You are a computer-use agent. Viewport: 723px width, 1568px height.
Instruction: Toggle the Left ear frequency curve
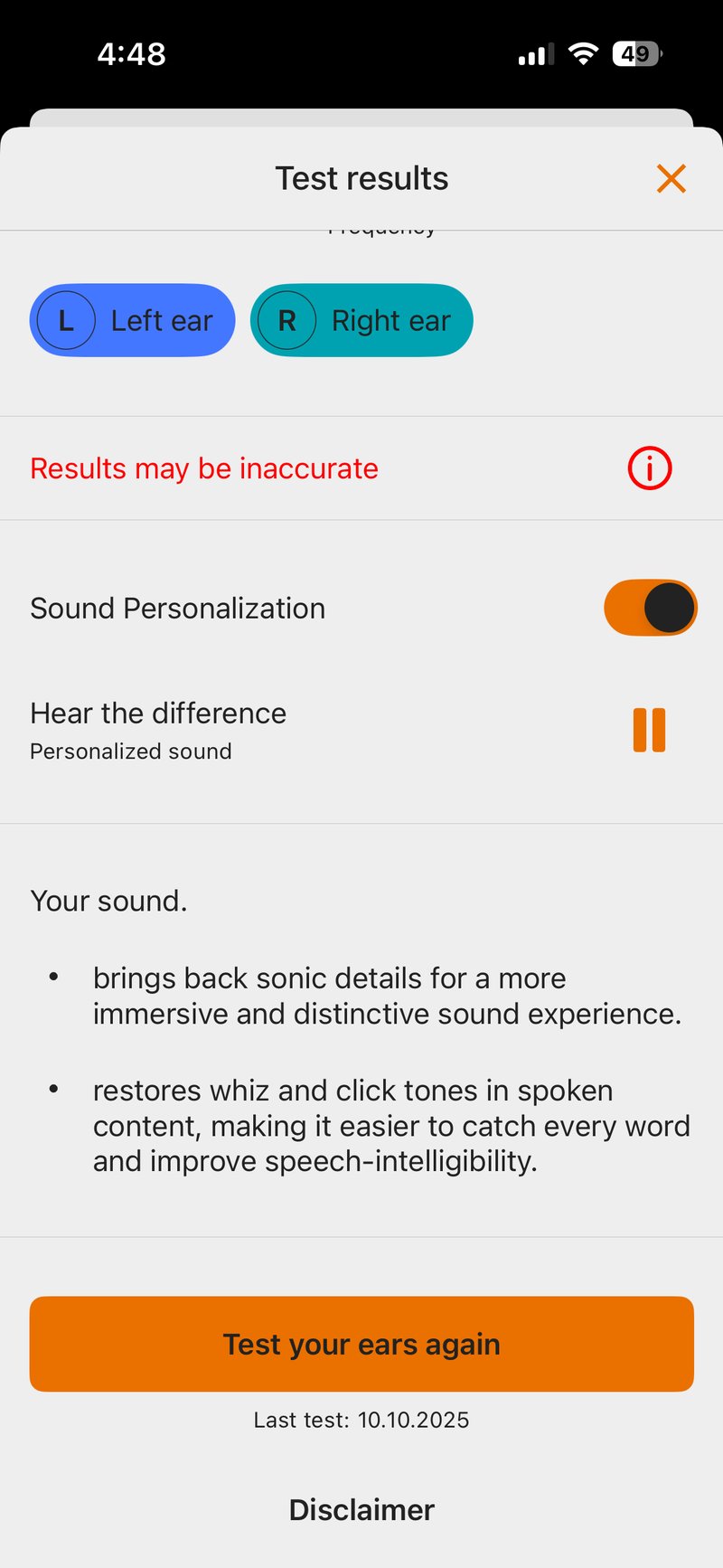pyautogui.click(x=132, y=319)
